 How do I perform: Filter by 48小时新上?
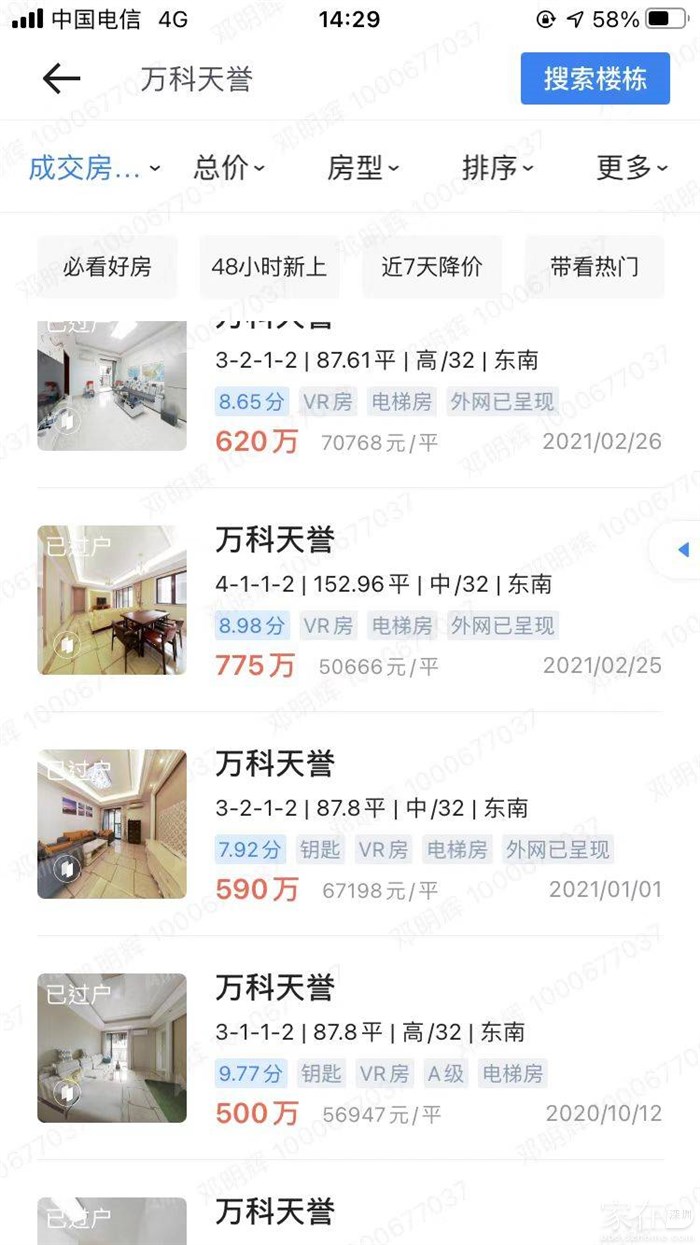pyautogui.click(x=269, y=267)
